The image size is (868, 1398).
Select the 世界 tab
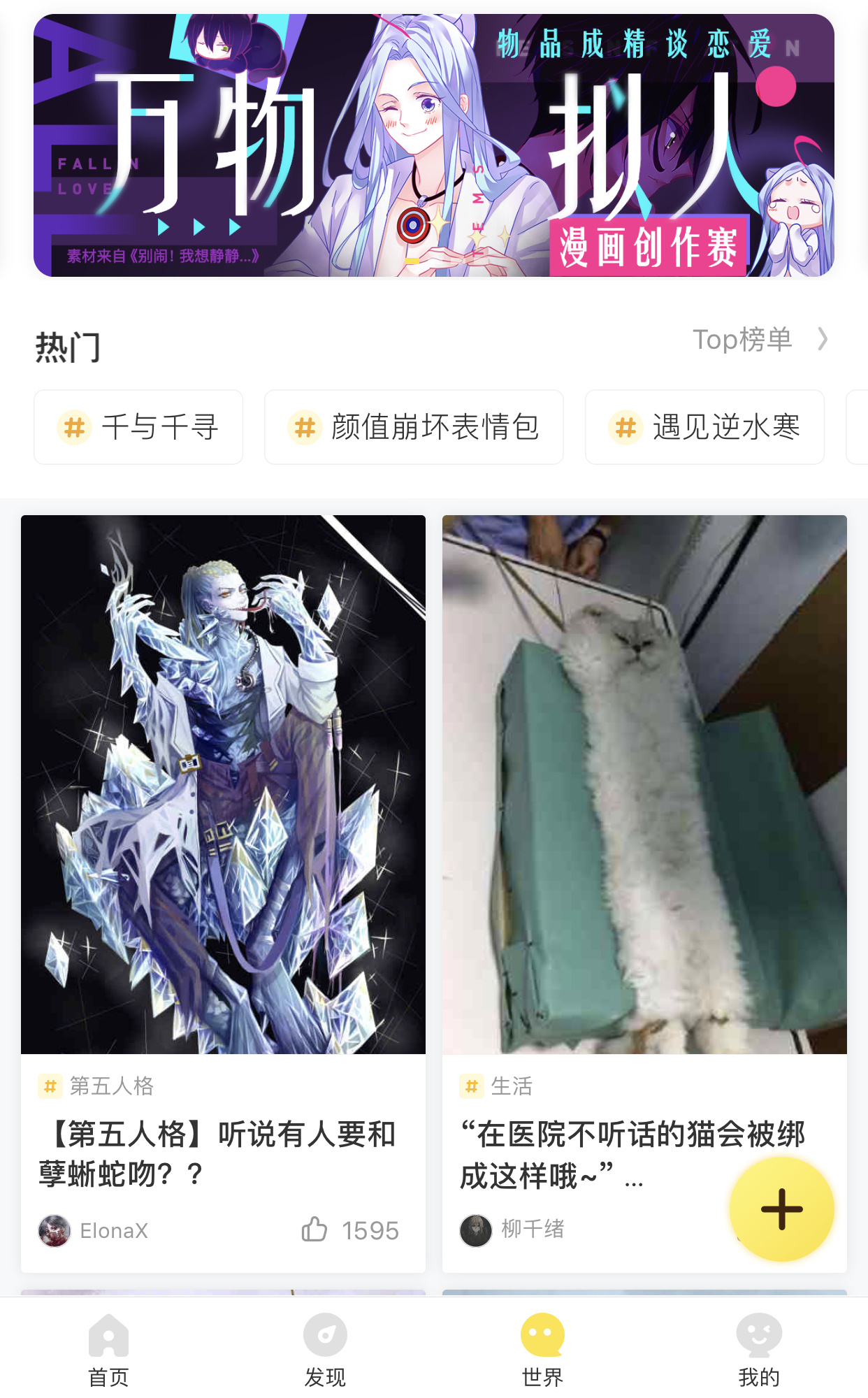click(x=542, y=1349)
